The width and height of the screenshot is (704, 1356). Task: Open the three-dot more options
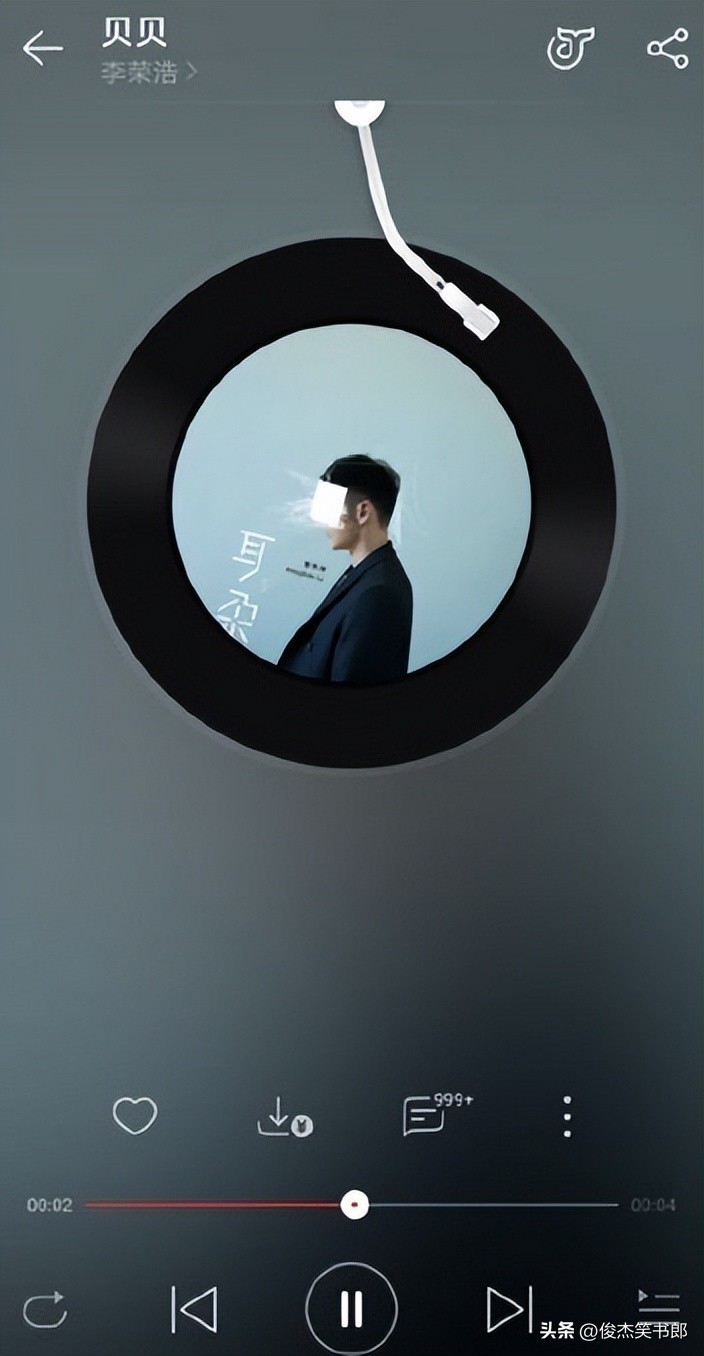[x=567, y=1117]
